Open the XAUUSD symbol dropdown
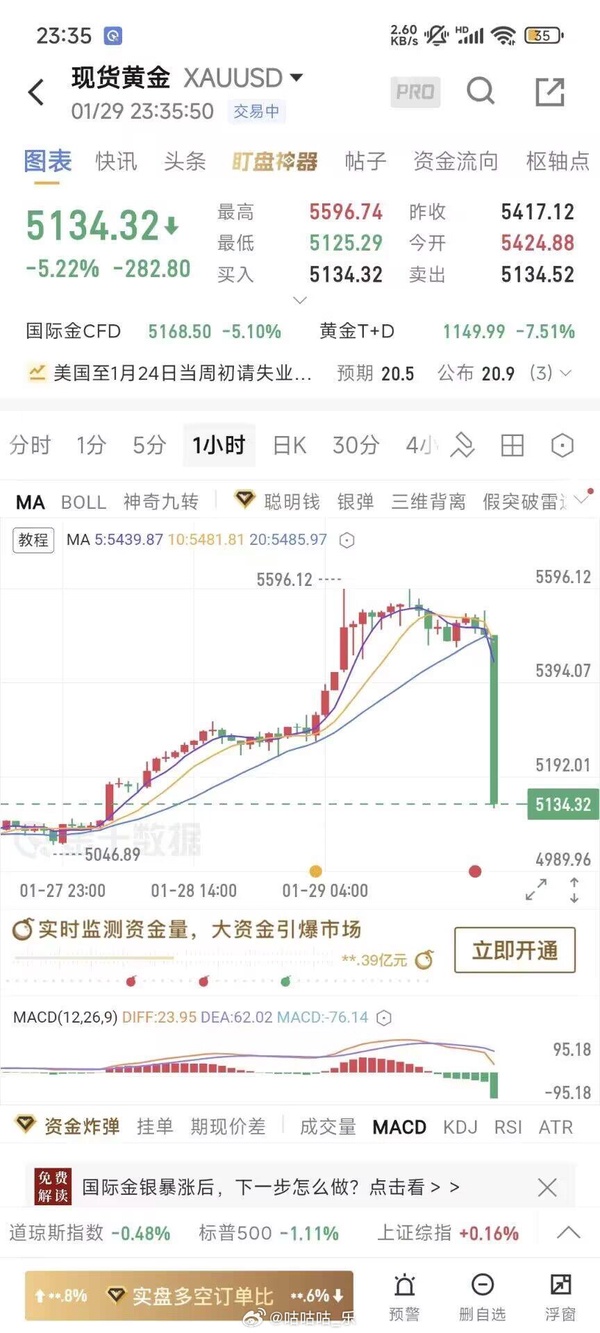Screen dimensions: 600x1333 point(296,78)
